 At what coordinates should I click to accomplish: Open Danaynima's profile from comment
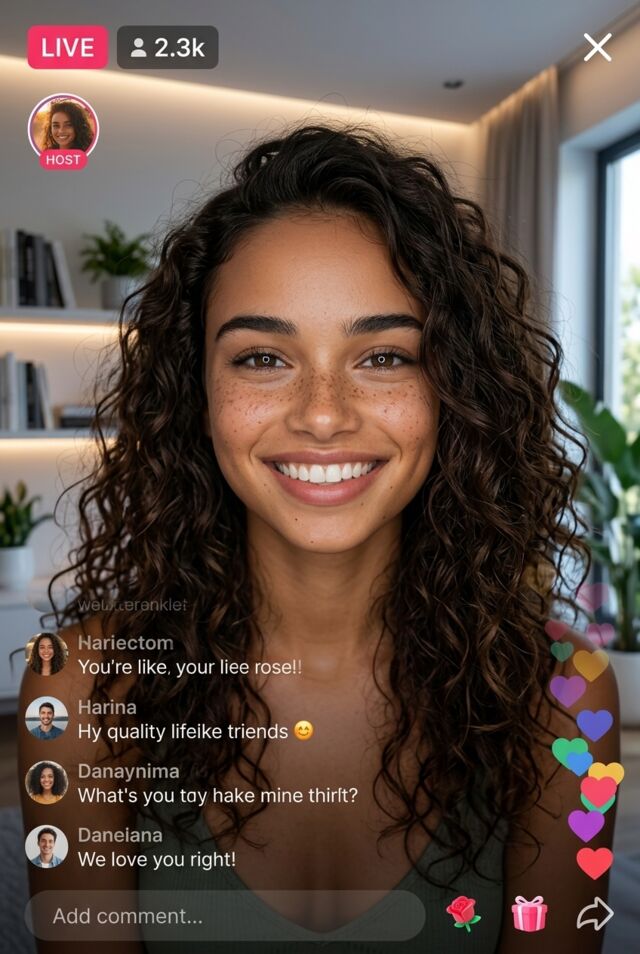coord(46,782)
